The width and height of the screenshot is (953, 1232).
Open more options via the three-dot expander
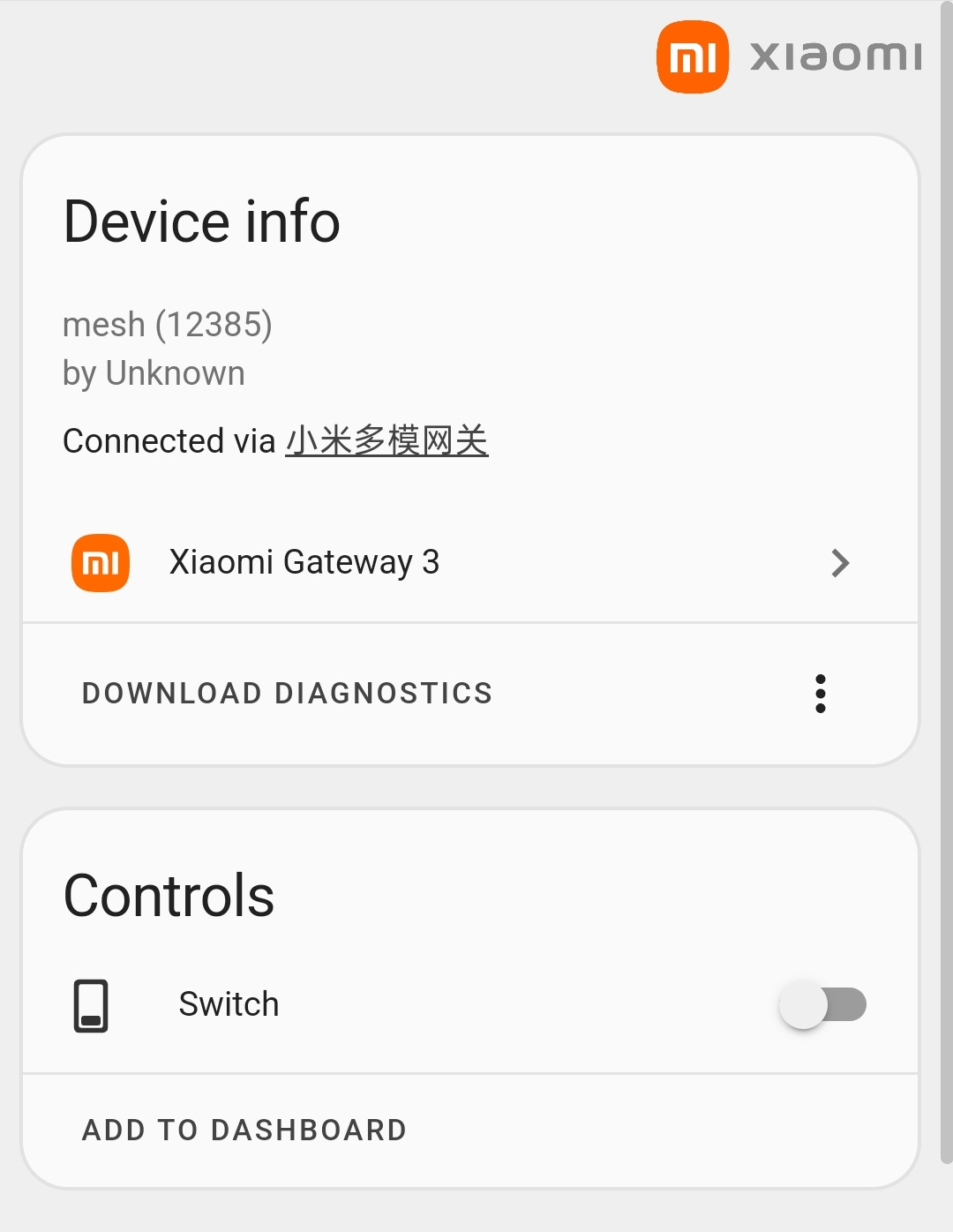[x=821, y=693]
